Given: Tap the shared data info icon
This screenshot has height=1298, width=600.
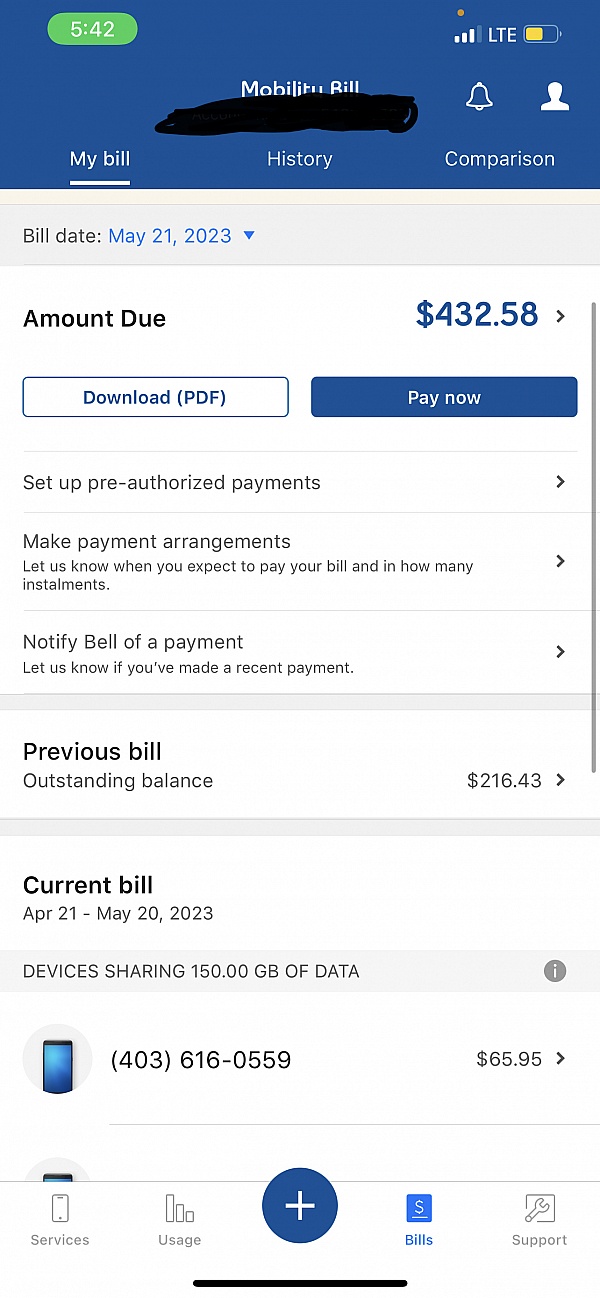Looking at the screenshot, I should [x=555, y=971].
